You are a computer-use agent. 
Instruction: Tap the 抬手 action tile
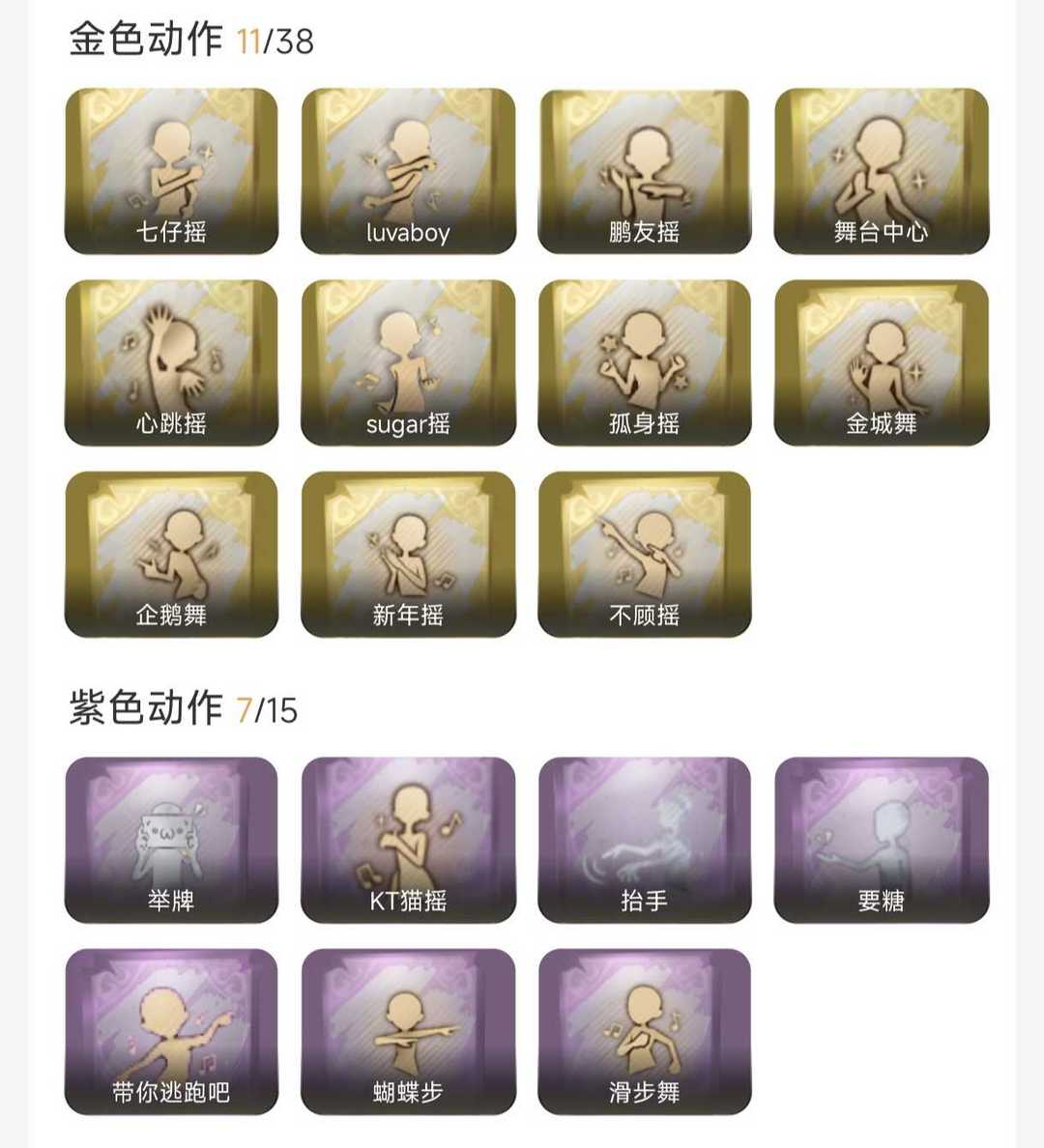(x=645, y=840)
